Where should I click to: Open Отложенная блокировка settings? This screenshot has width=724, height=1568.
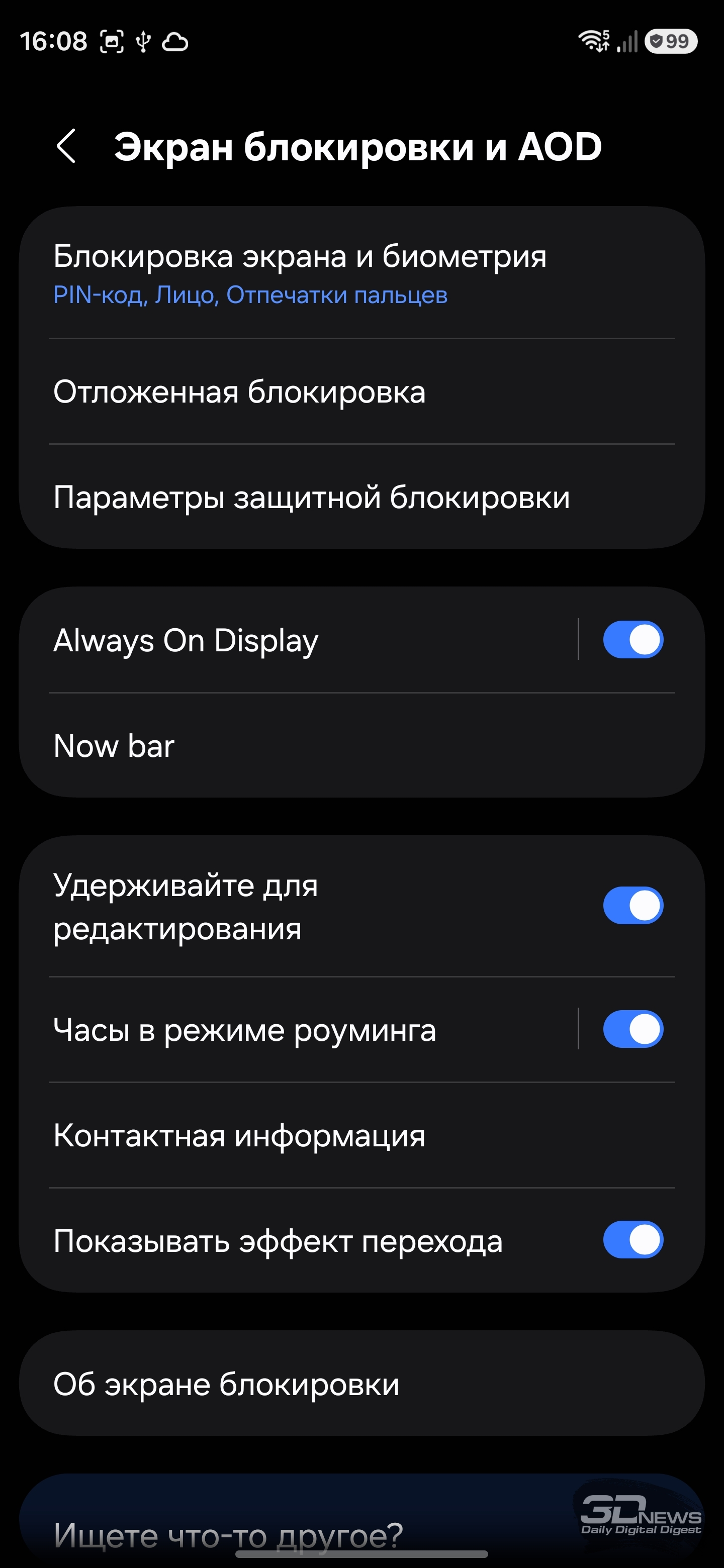coord(239,391)
